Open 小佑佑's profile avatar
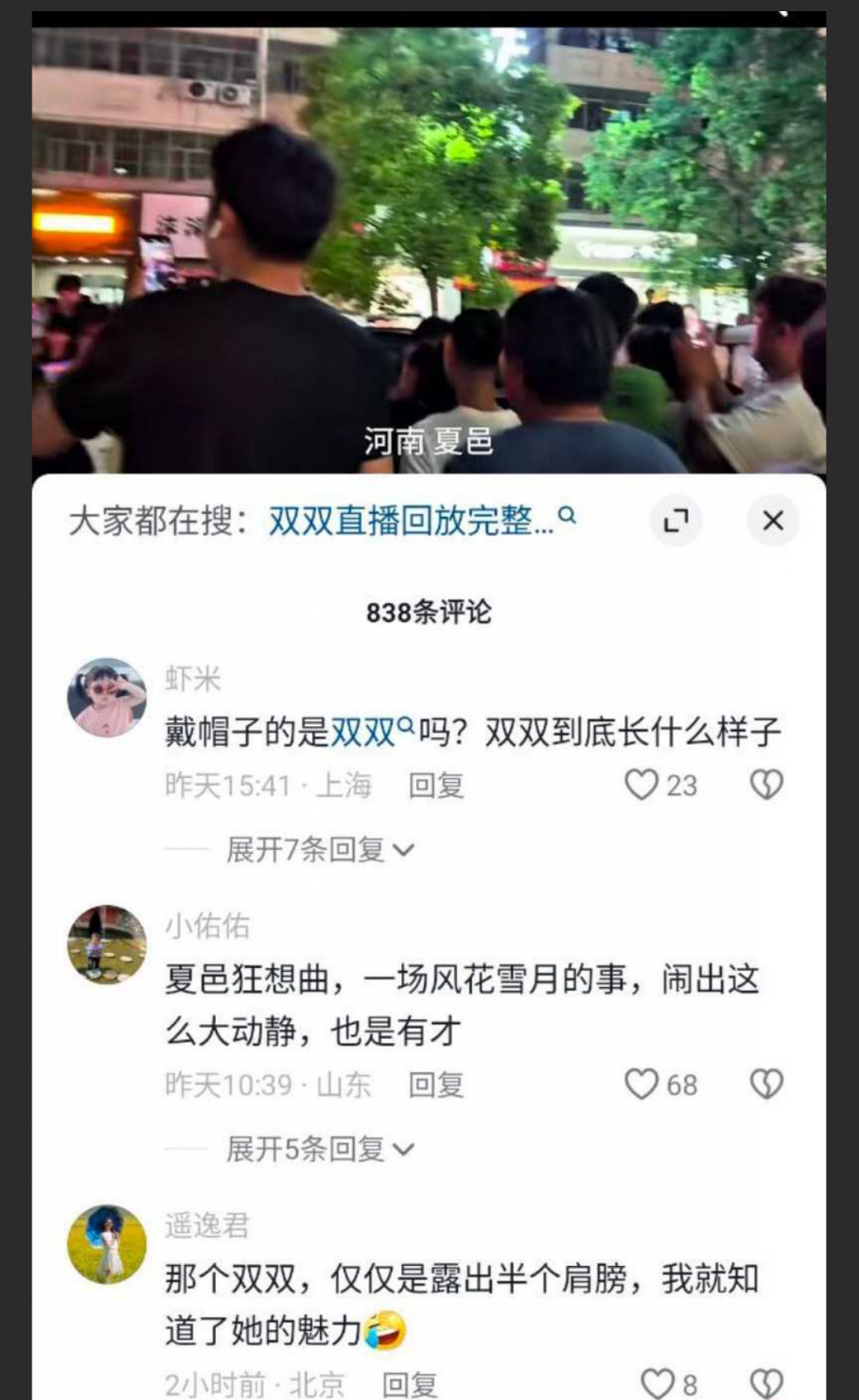Viewport: 859px width, 1400px height. (x=106, y=945)
